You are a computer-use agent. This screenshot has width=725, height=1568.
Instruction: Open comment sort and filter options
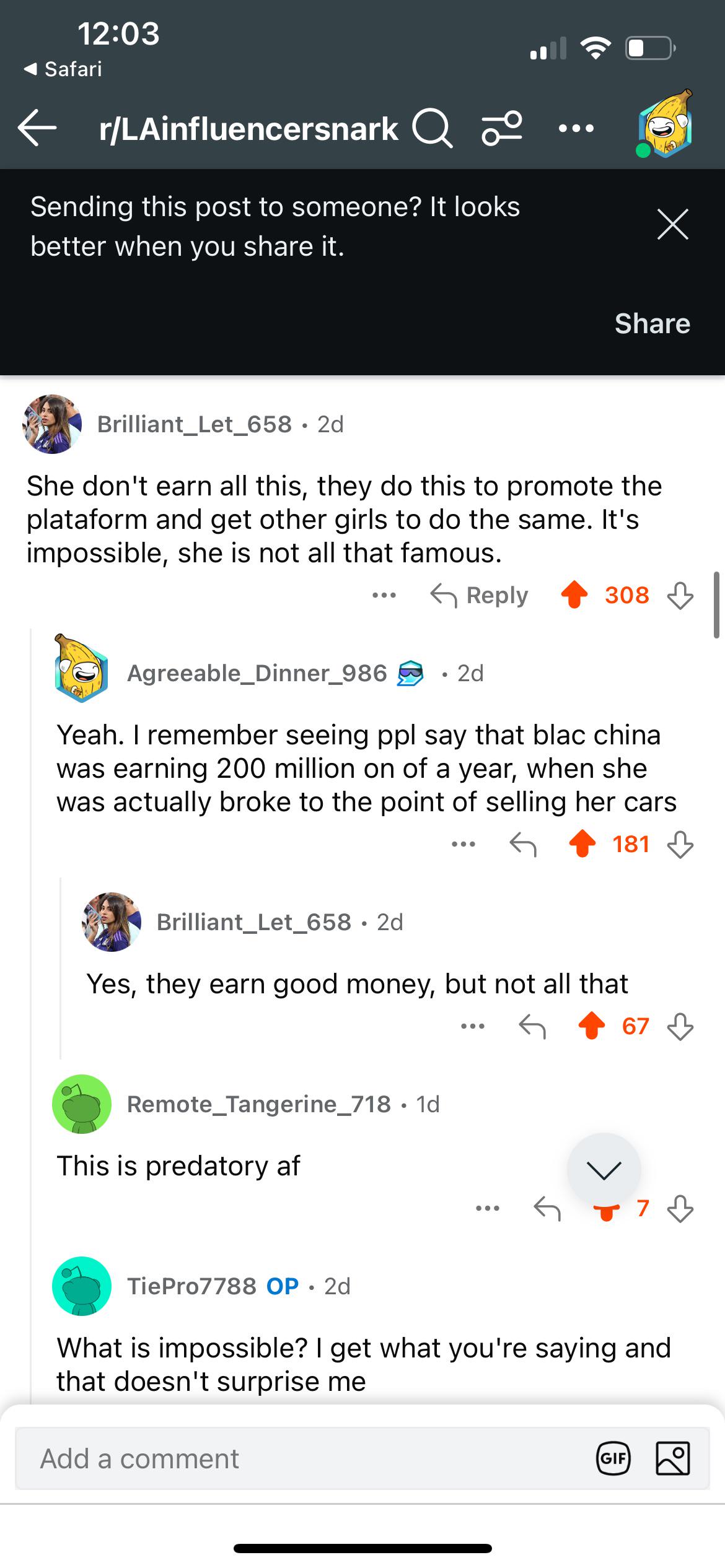[501, 128]
